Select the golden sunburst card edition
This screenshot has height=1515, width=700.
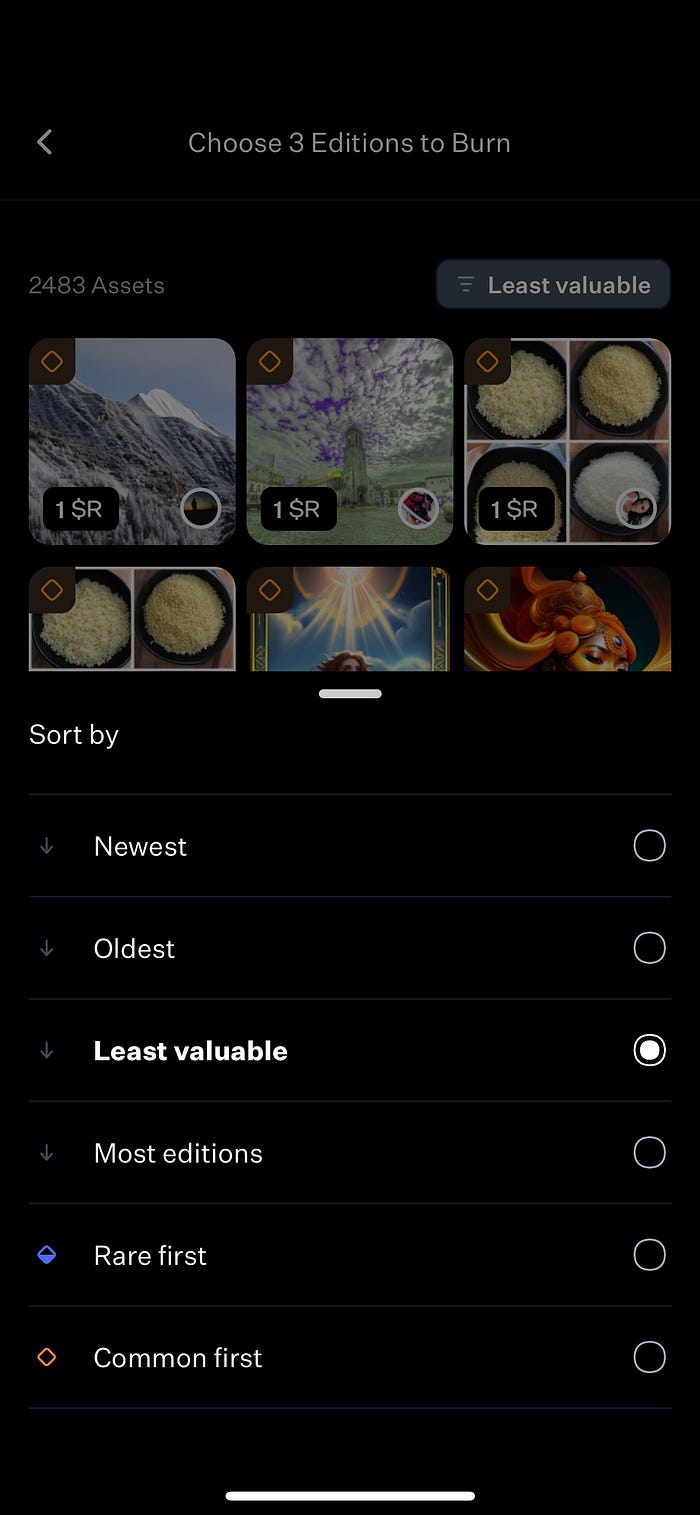(x=350, y=620)
